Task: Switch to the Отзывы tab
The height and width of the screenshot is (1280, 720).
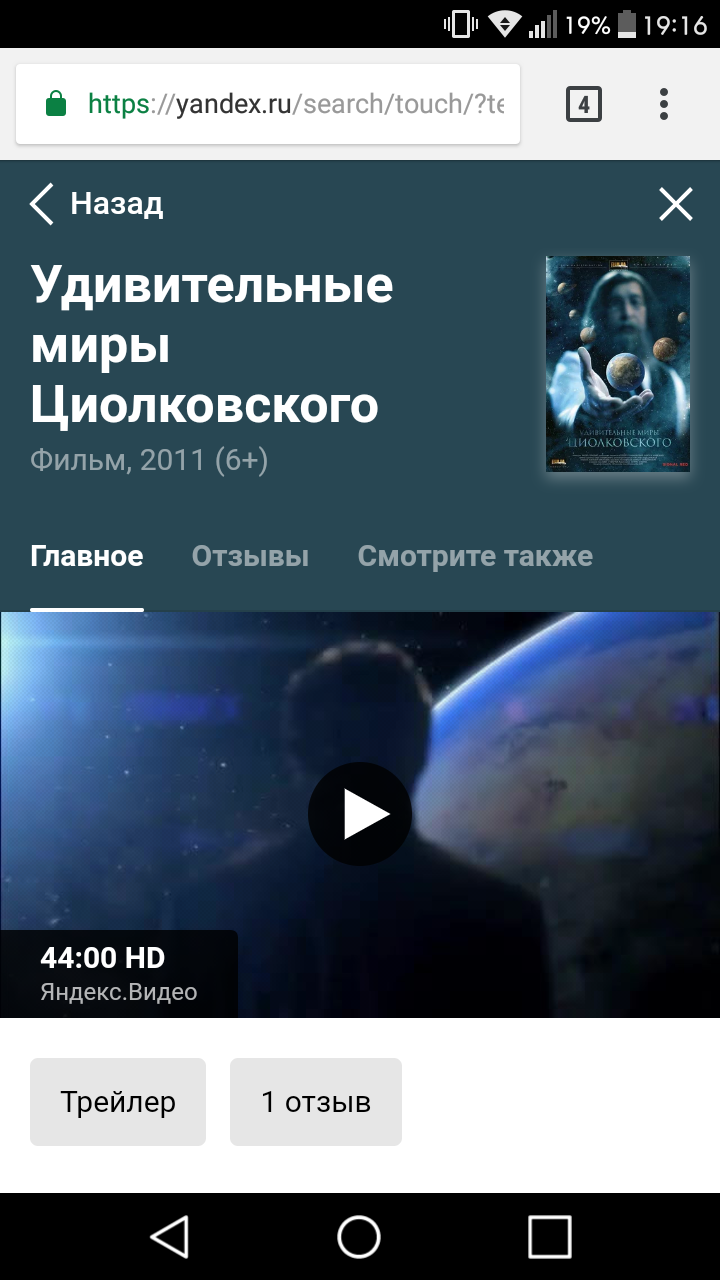Action: point(250,556)
